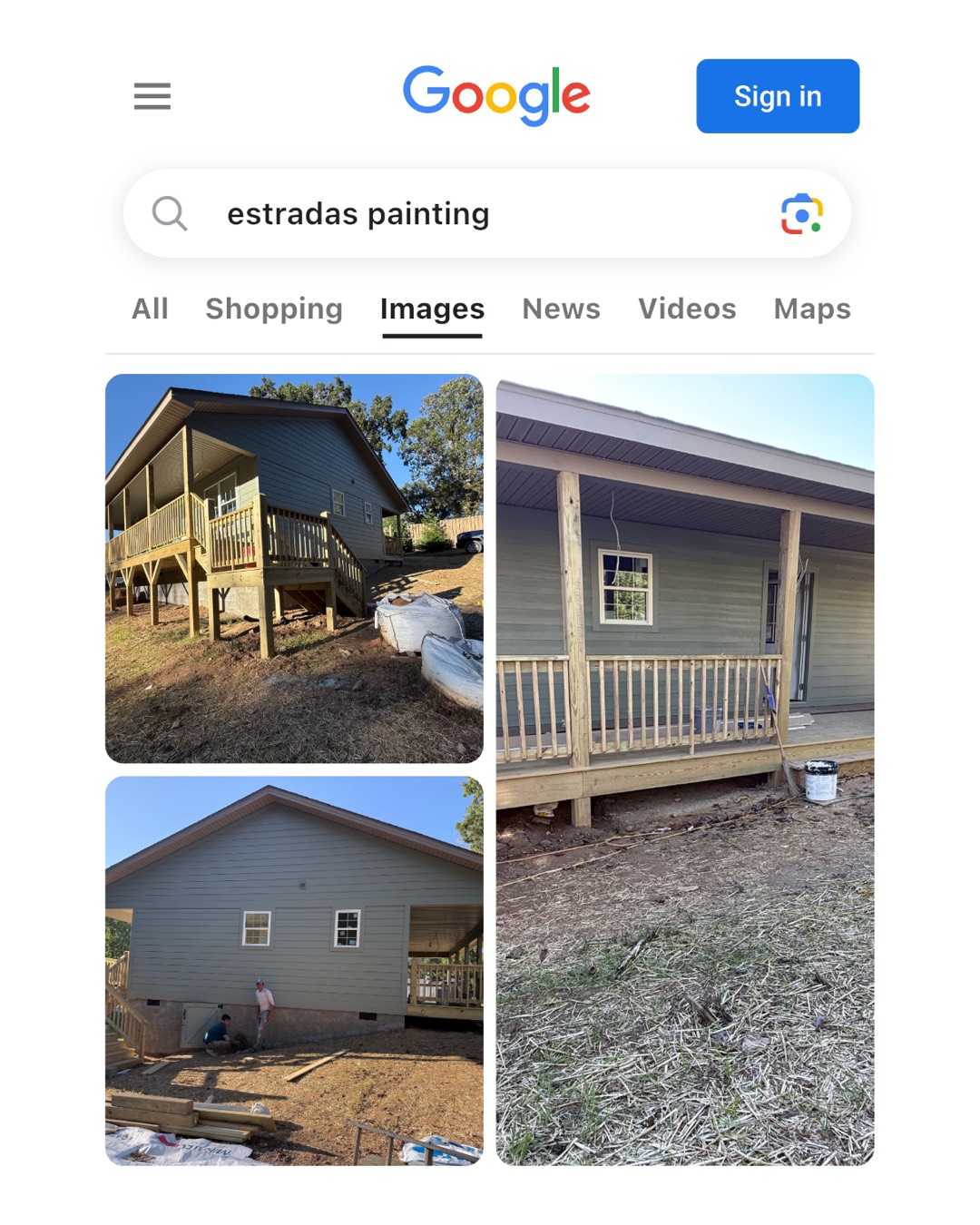
Task: Search by image with Google Lens
Action: [x=801, y=214]
